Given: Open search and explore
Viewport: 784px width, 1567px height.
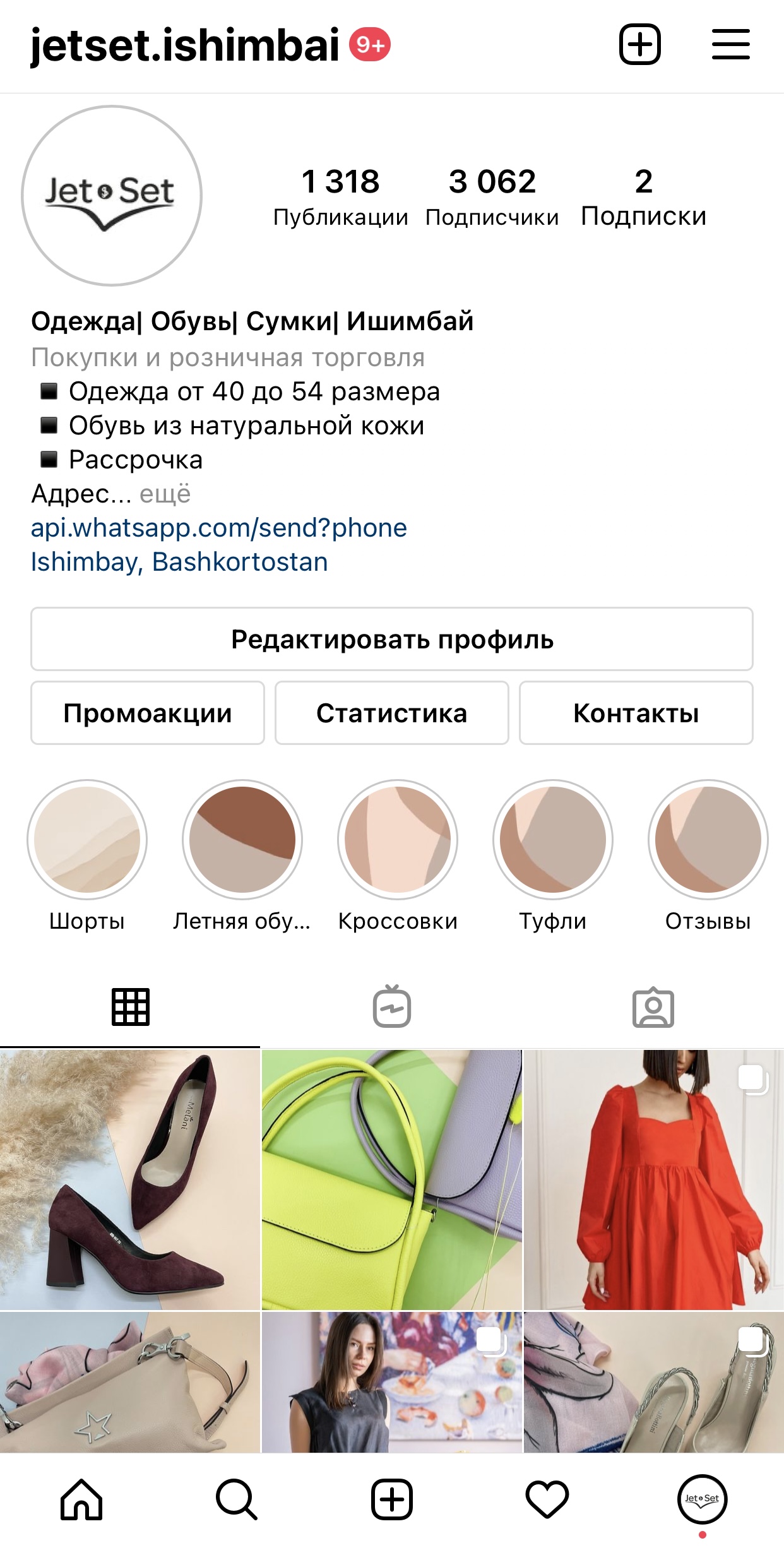Looking at the screenshot, I should tap(236, 1499).
